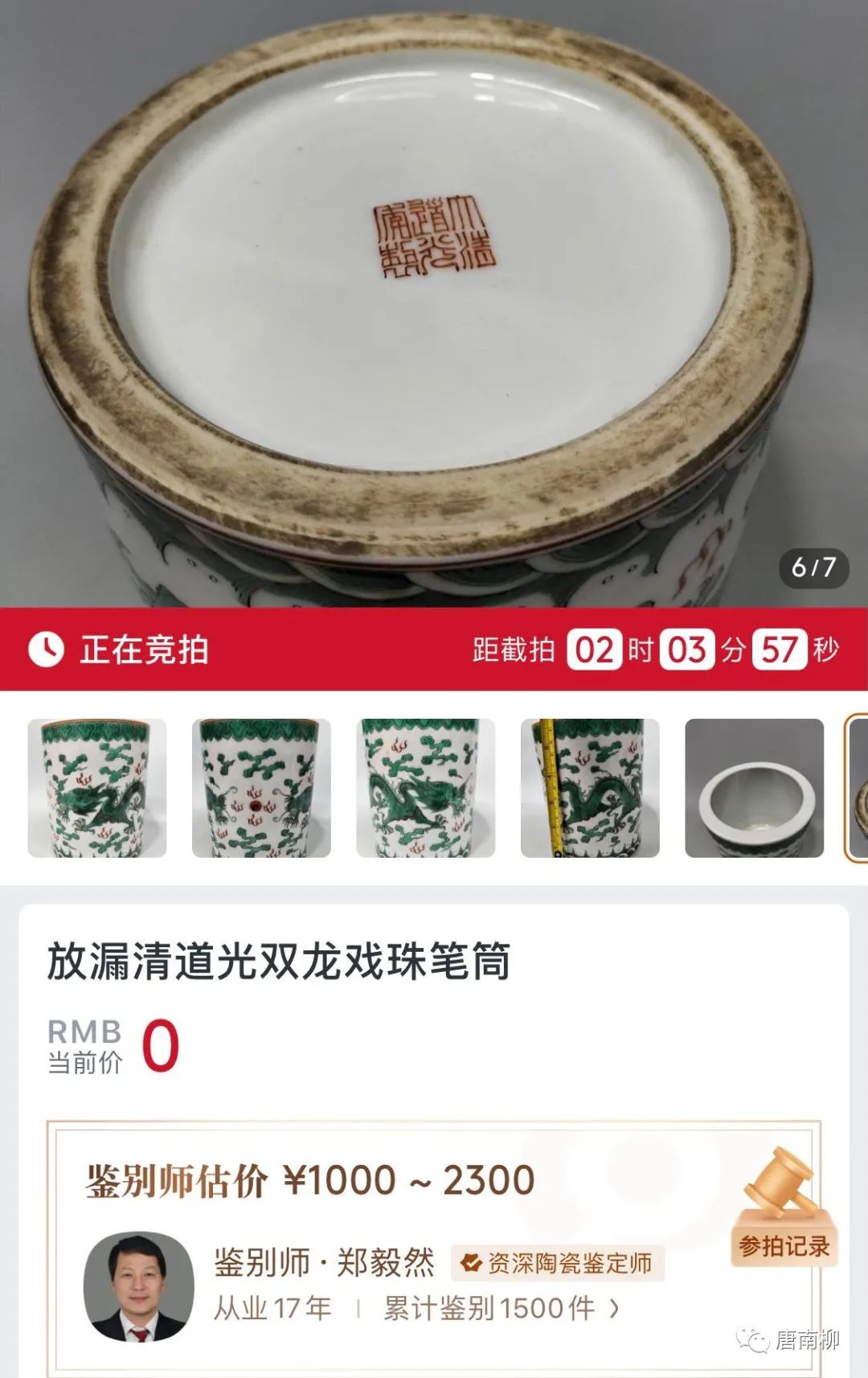The height and width of the screenshot is (1378, 868).
Task: Tap the 参拍记录 button
Action: [784, 1244]
